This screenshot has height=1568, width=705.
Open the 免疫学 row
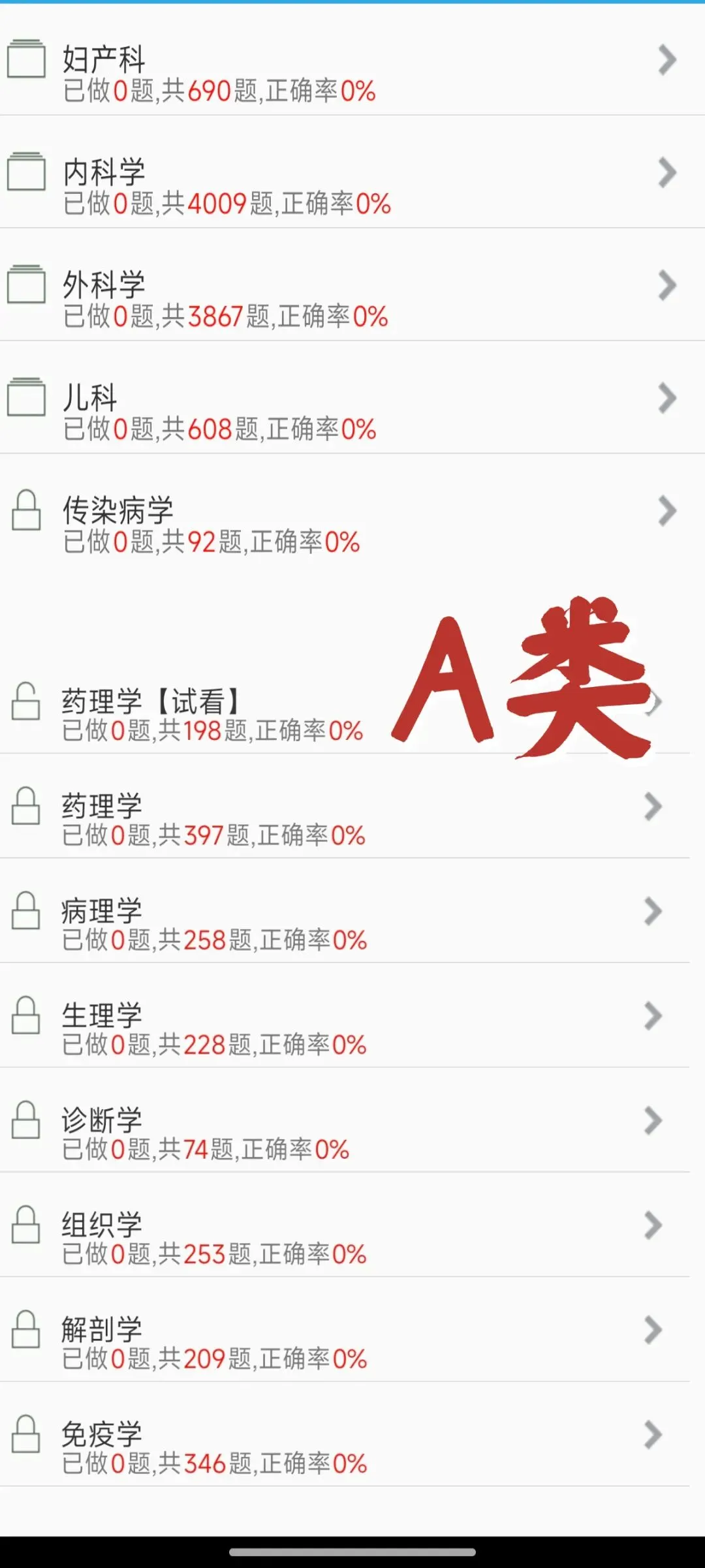(x=345, y=1435)
